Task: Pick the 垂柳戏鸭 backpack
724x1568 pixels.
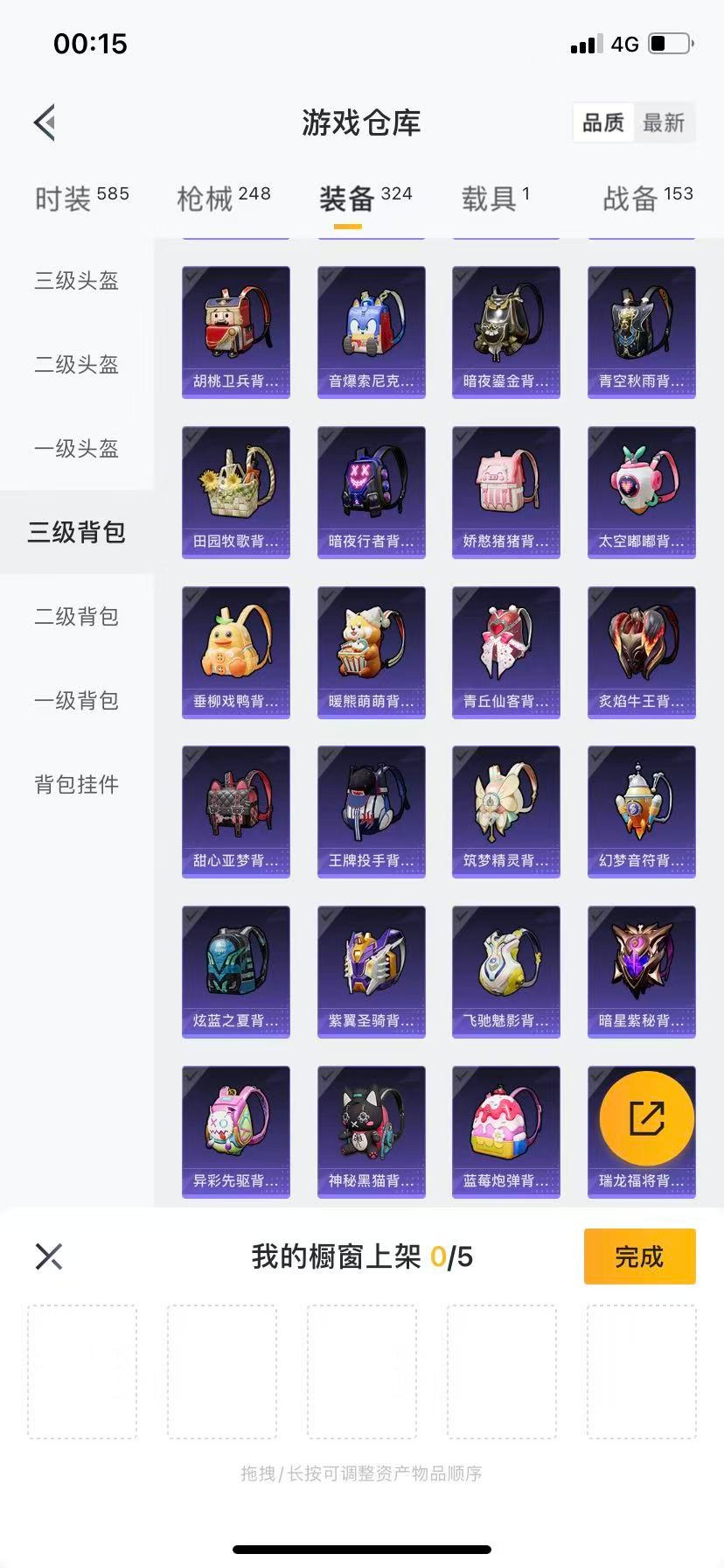Action: click(235, 652)
